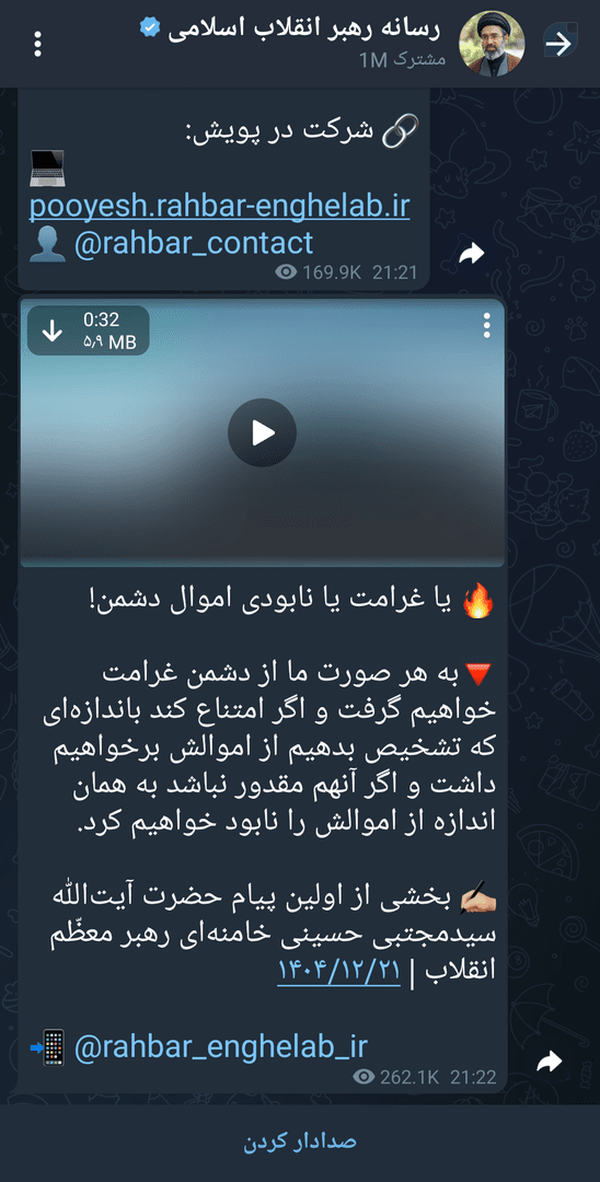Open the pooyesh.rahbar-enghelab.ir link
This screenshot has height=1182, width=600.
tap(219, 207)
